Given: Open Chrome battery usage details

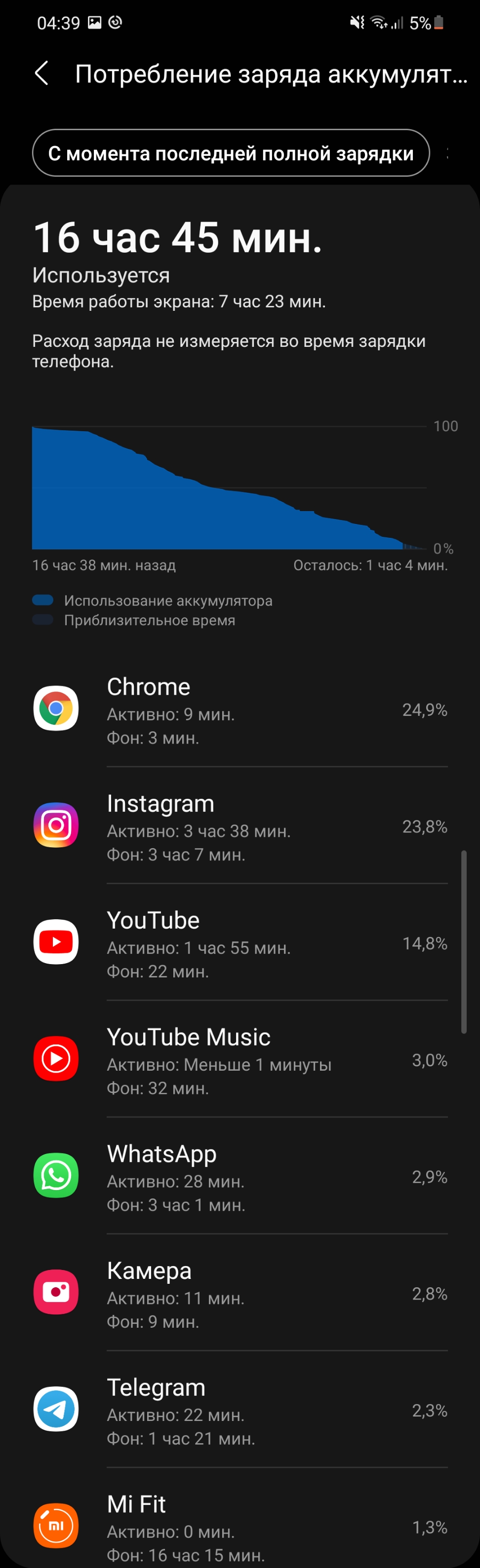Looking at the screenshot, I should (240, 709).
